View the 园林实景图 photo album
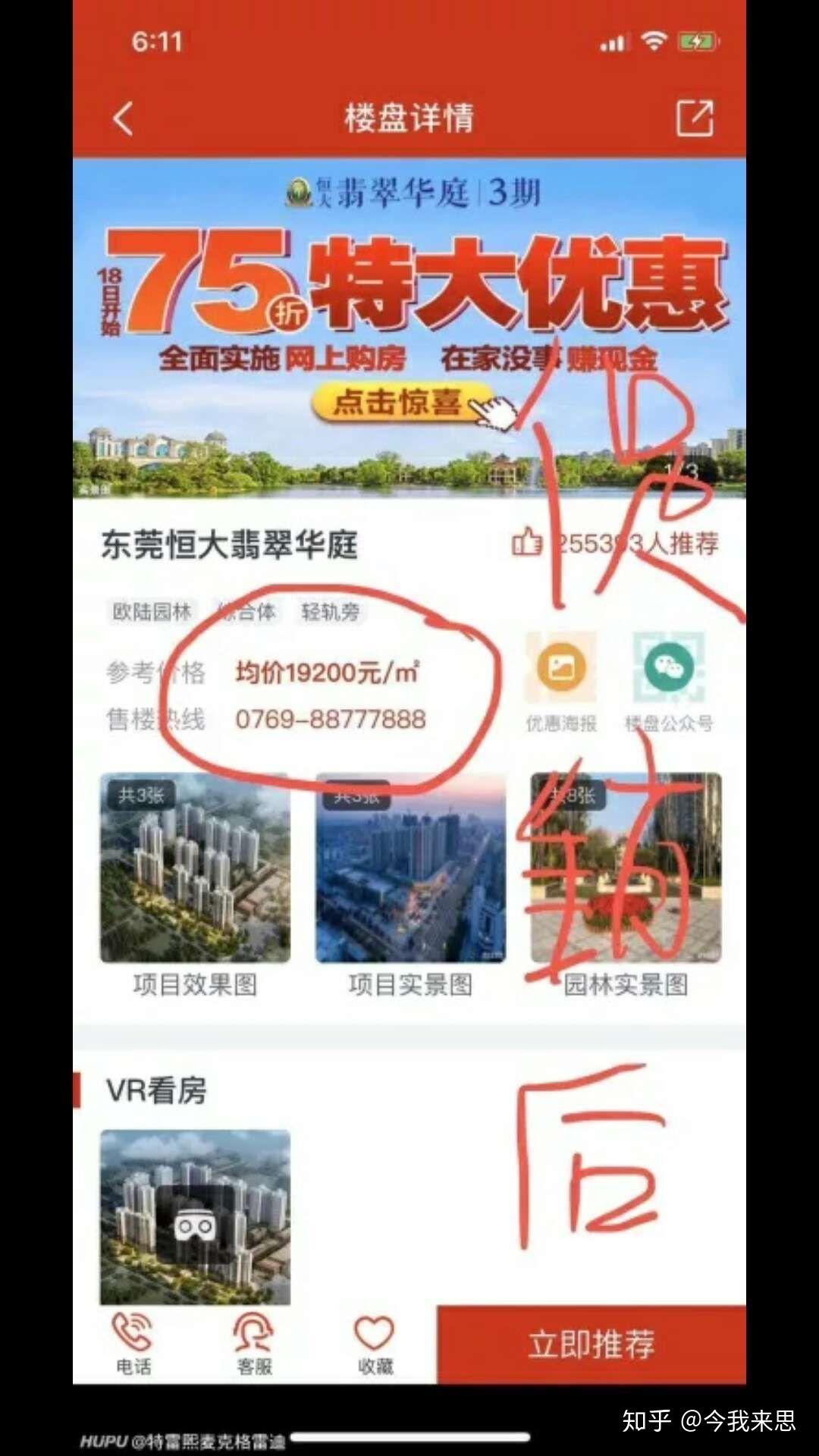Screen dimensions: 819x1456 (x=626, y=868)
